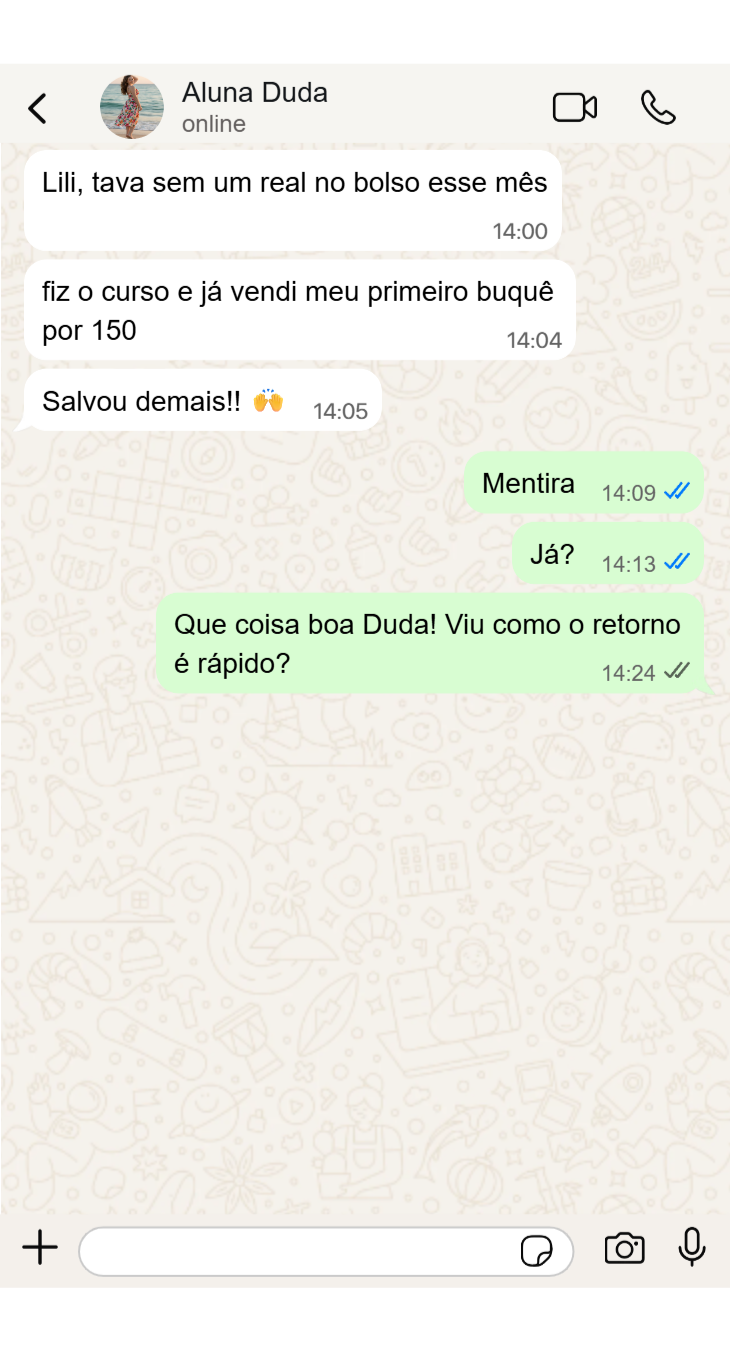Viewport: 730px width, 1352px height.
Task: Tap the clapping hands emoji in the message
Action: (x=267, y=399)
